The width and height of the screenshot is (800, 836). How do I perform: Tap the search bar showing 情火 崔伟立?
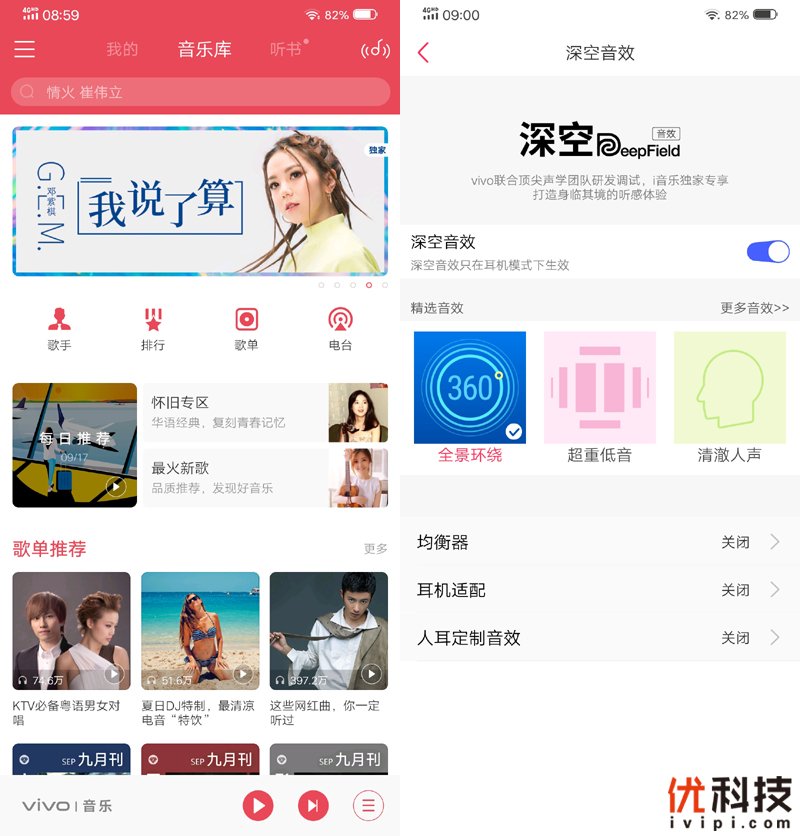pos(200,91)
